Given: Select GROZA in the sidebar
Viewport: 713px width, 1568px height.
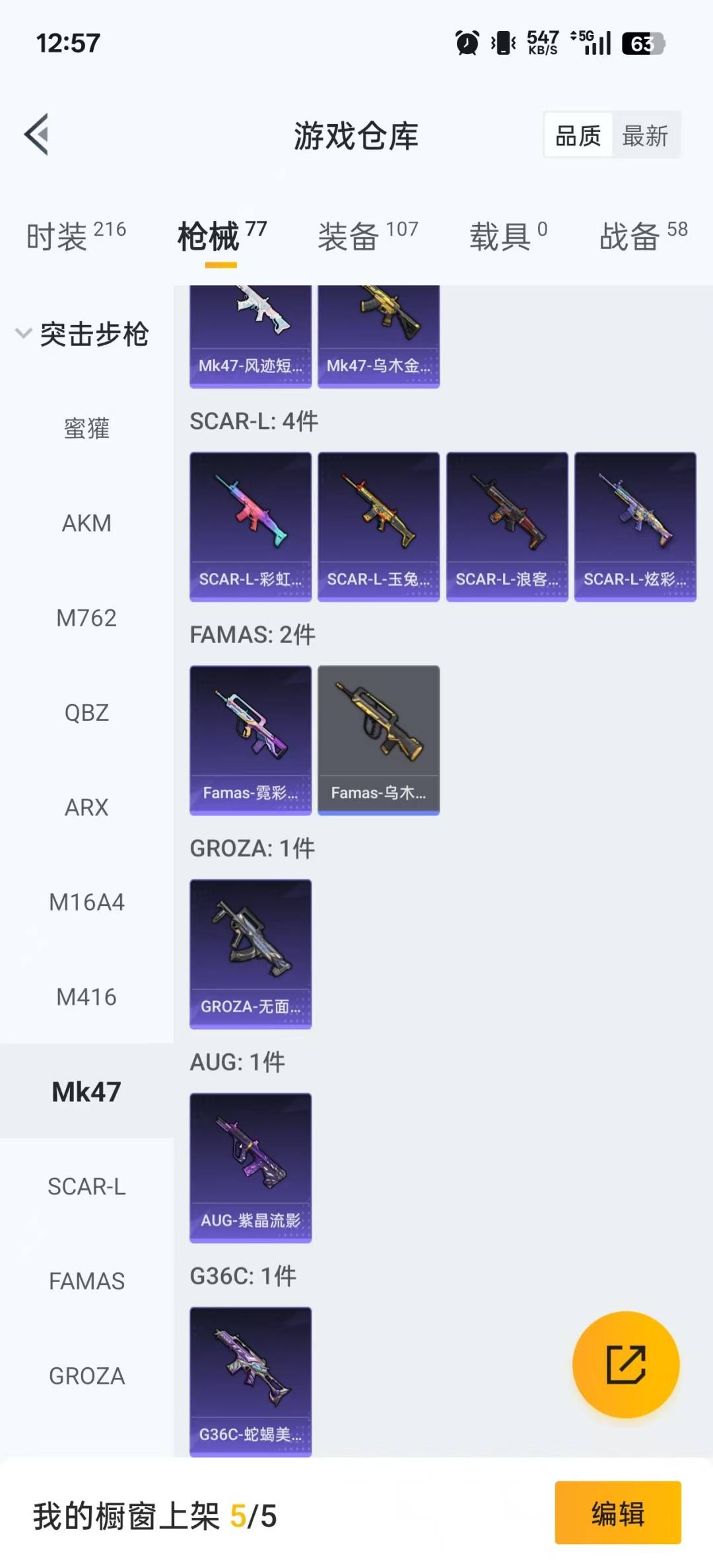Looking at the screenshot, I should tap(86, 1376).
